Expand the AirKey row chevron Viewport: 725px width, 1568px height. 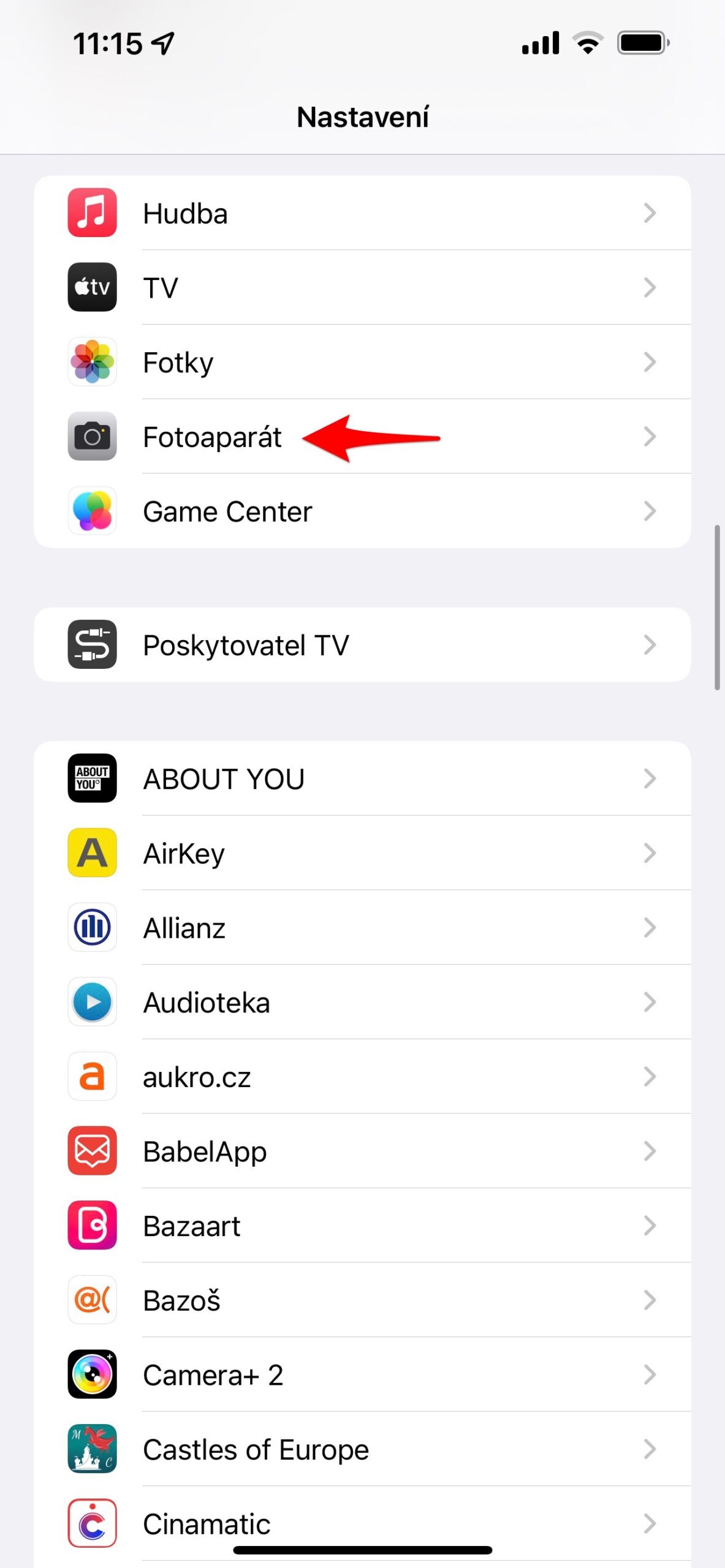650,853
